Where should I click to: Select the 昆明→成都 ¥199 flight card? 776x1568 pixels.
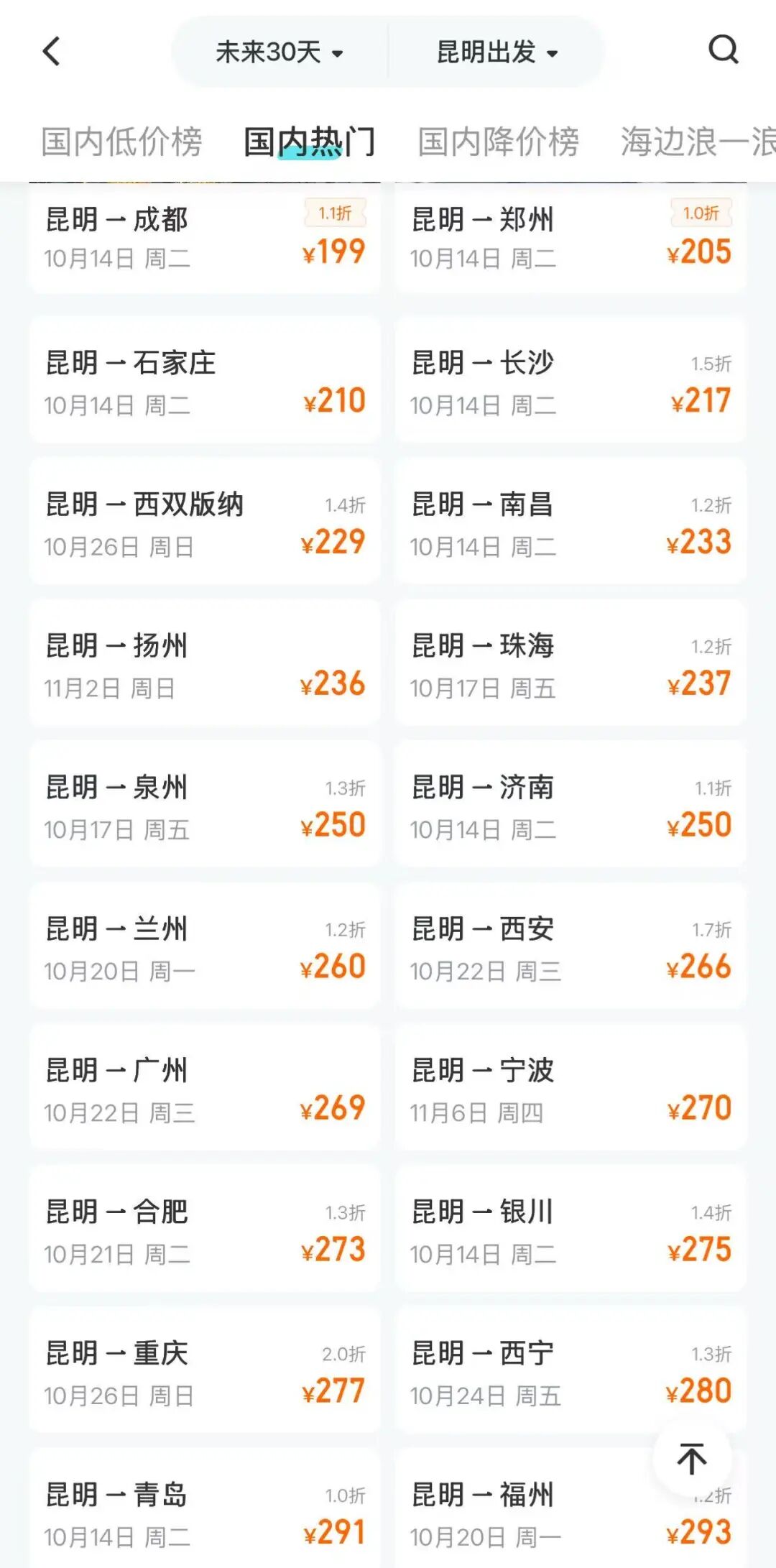203,237
